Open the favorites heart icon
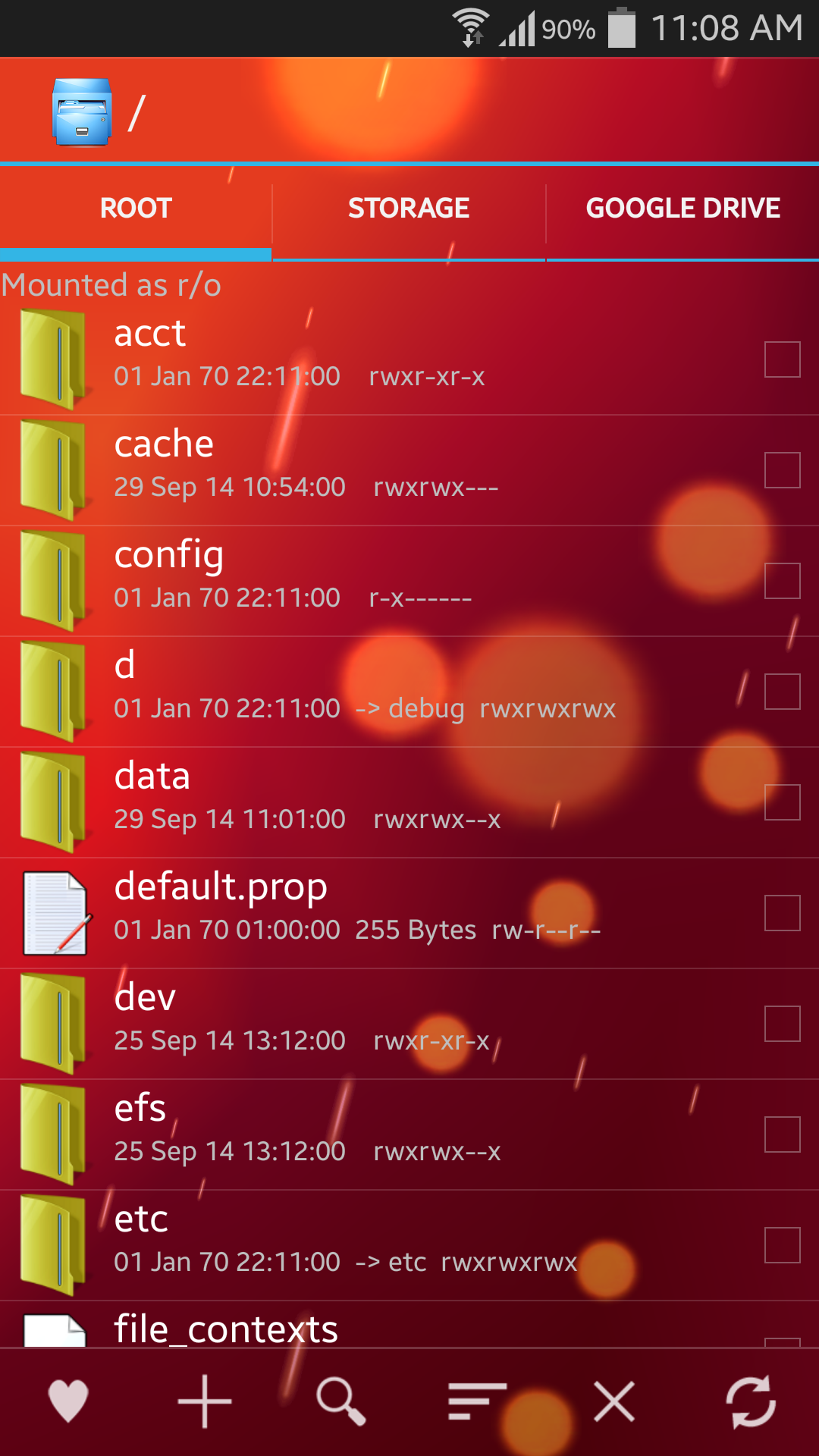The image size is (819, 1456). 68,1401
